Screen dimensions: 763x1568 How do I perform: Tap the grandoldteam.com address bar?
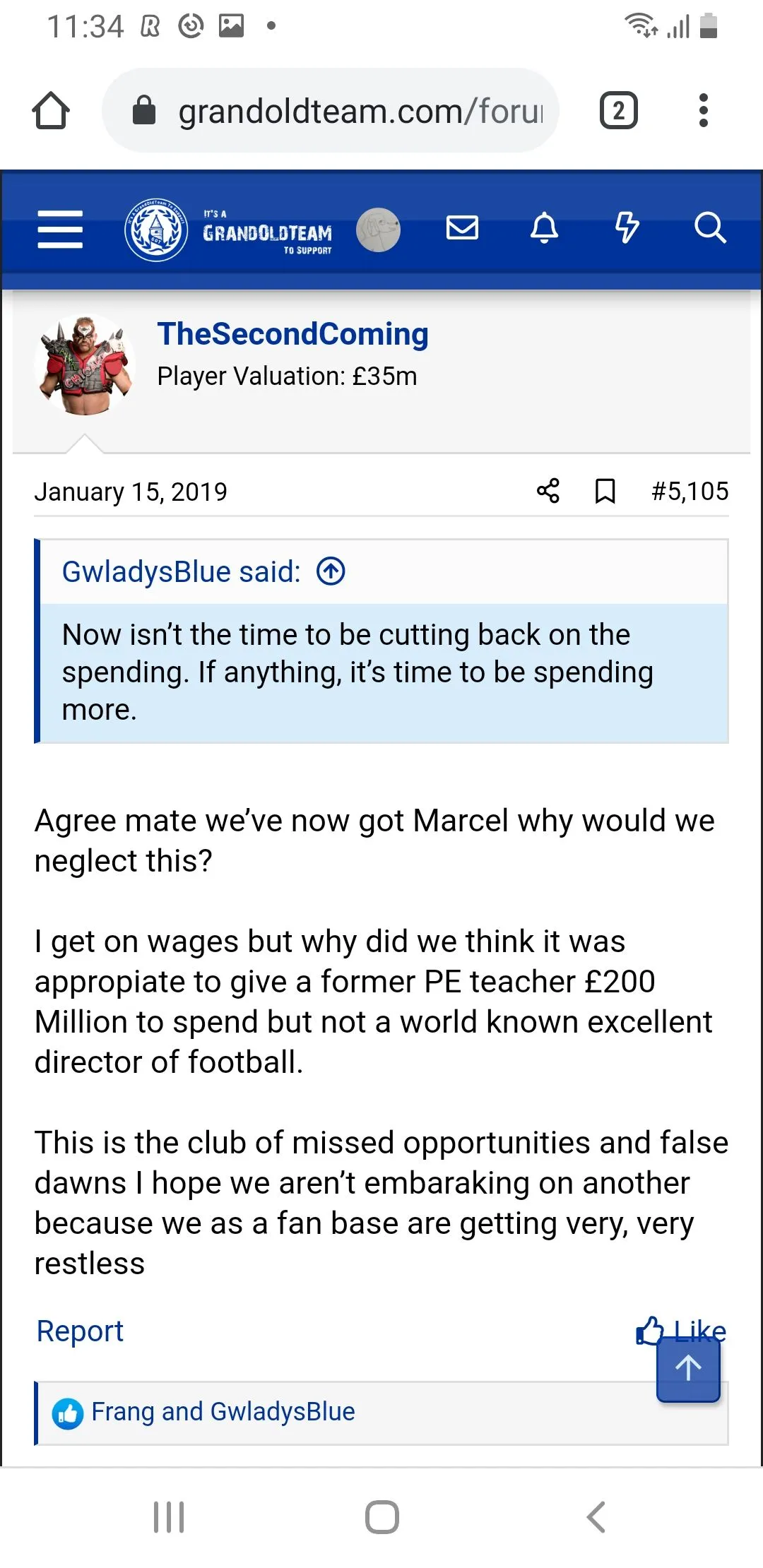[331, 111]
